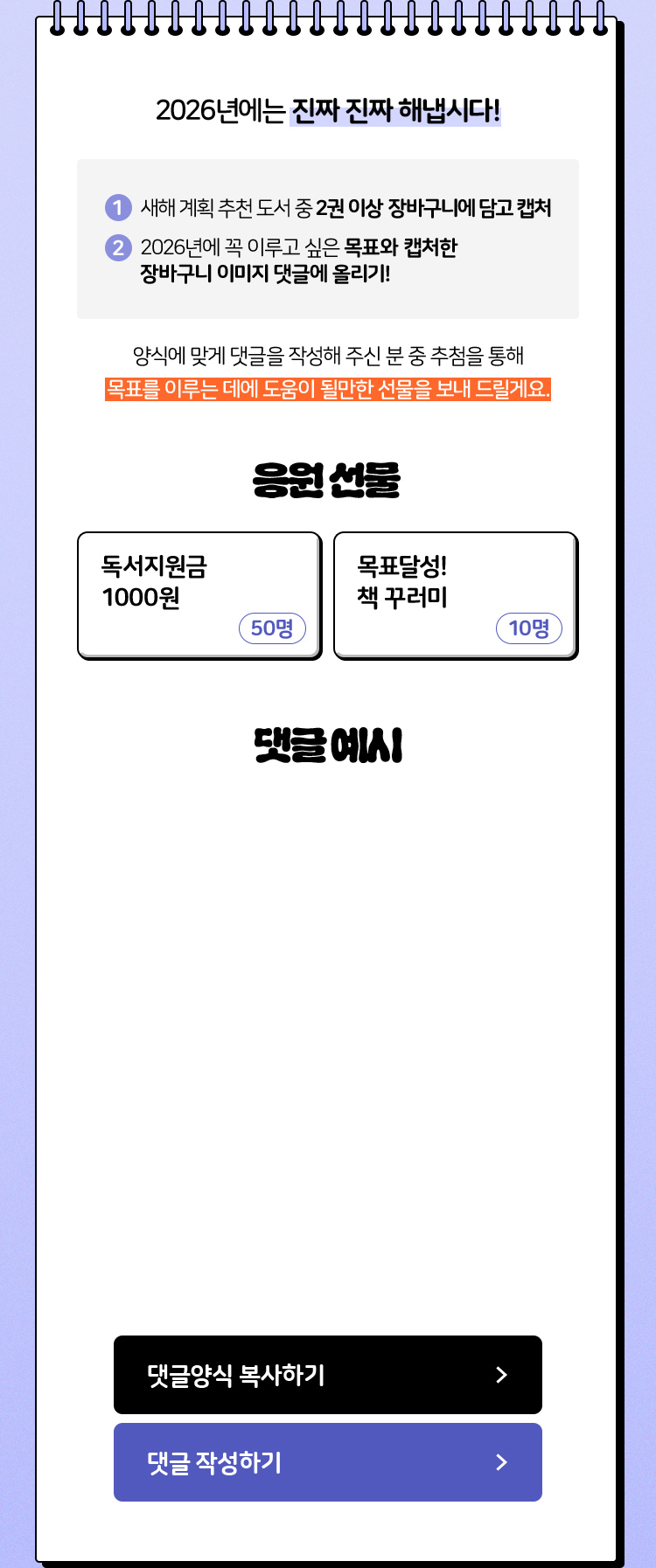Select the 50명 pill badge
The height and width of the screenshot is (1568, 656).
click(x=272, y=628)
